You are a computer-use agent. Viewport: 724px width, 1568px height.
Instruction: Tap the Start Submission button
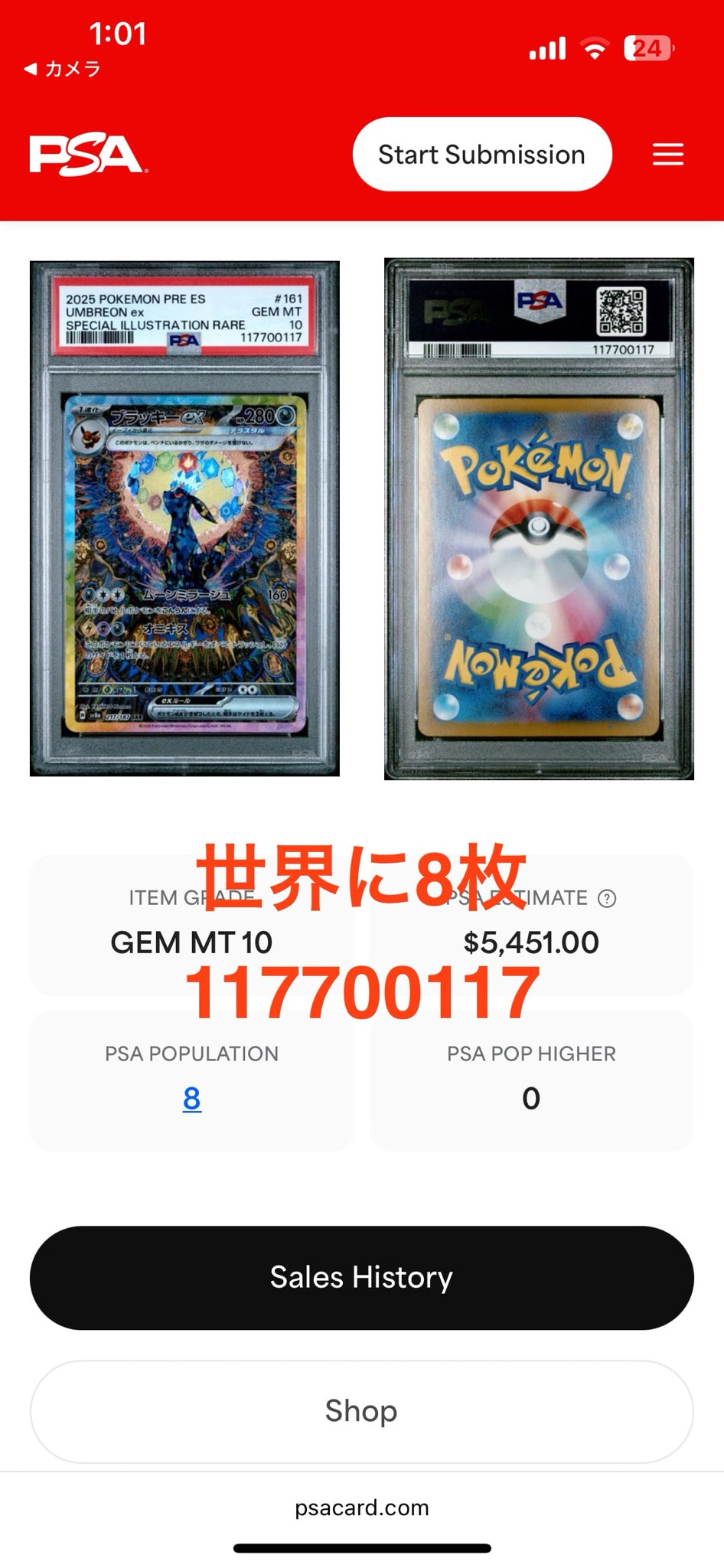click(x=482, y=155)
